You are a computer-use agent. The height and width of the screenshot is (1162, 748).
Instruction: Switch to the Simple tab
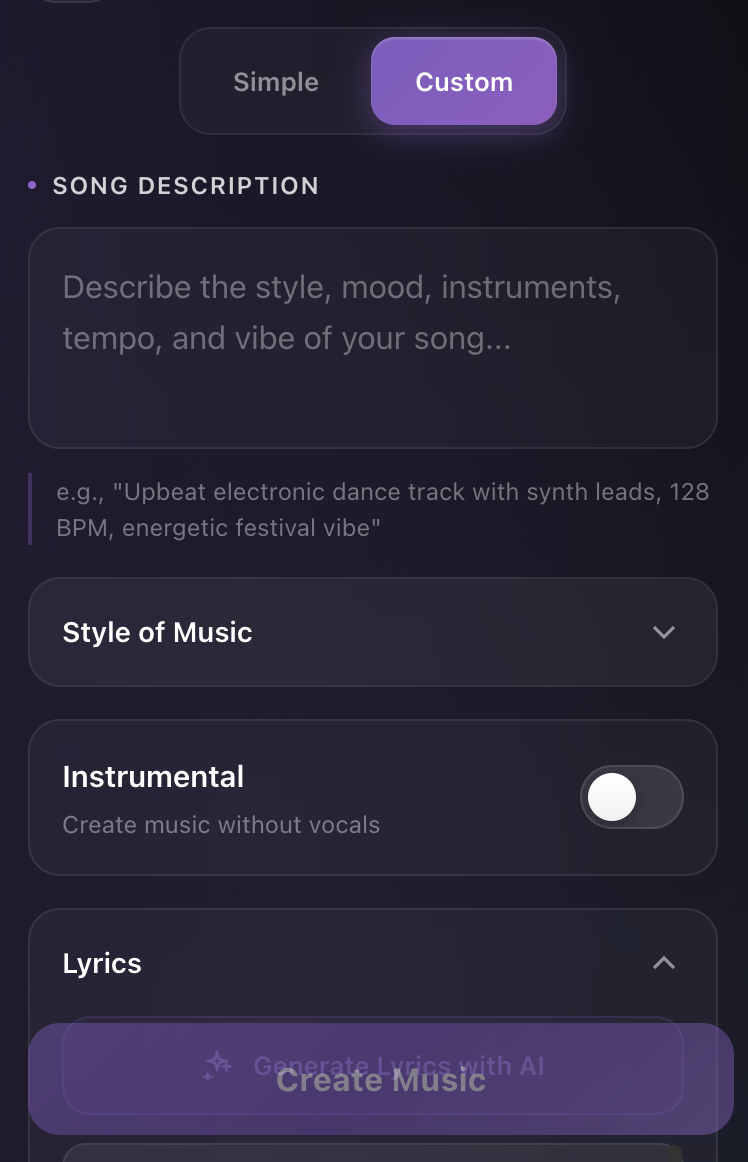click(x=275, y=82)
